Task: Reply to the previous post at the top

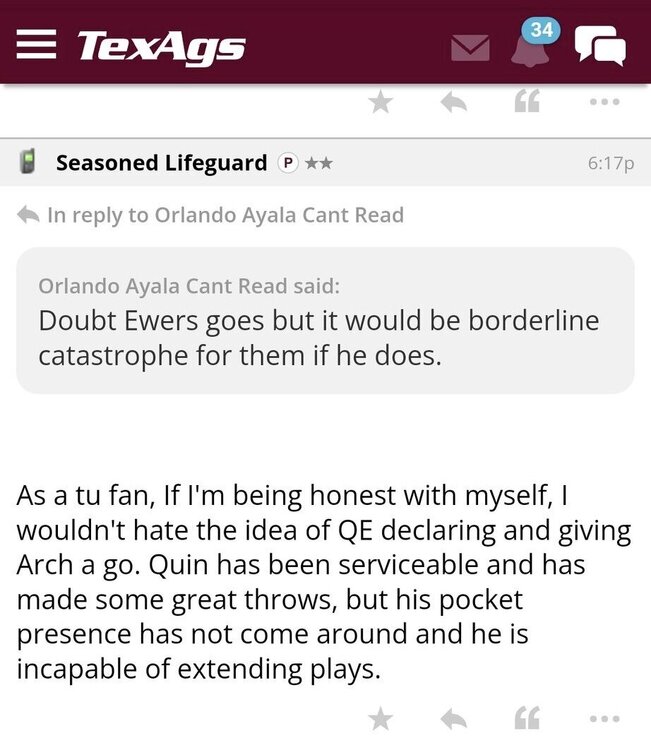Action: [x=454, y=101]
